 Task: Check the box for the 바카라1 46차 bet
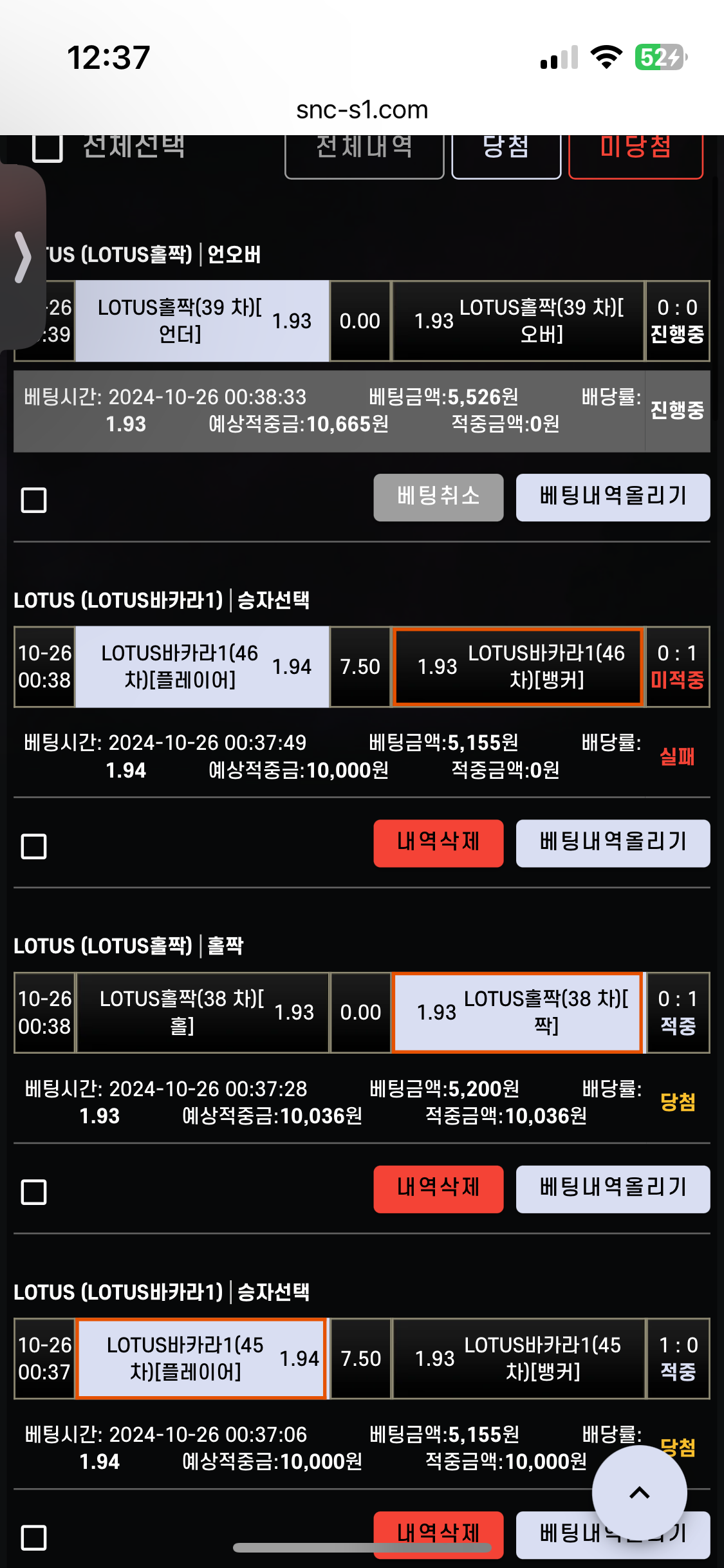point(33,846)
